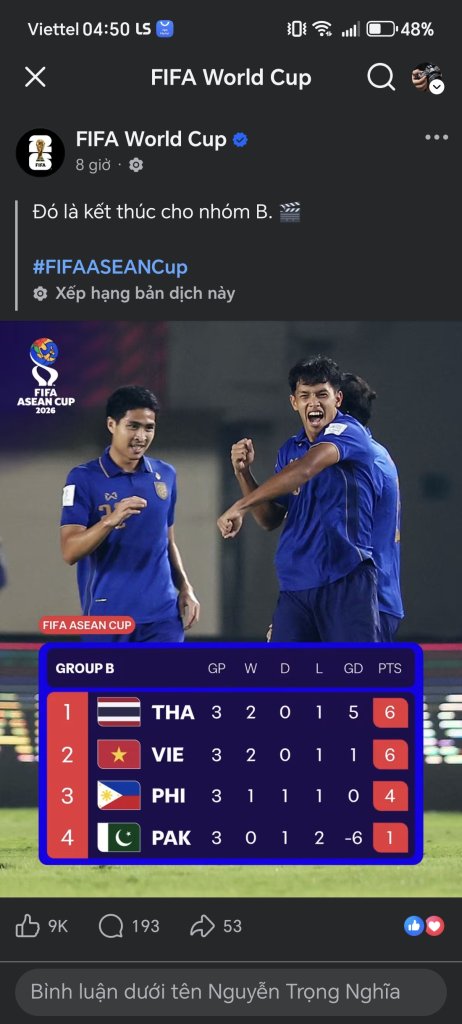
Task: Open the #FIFAASEANCup hashtag
Action: tap(110, 267)
